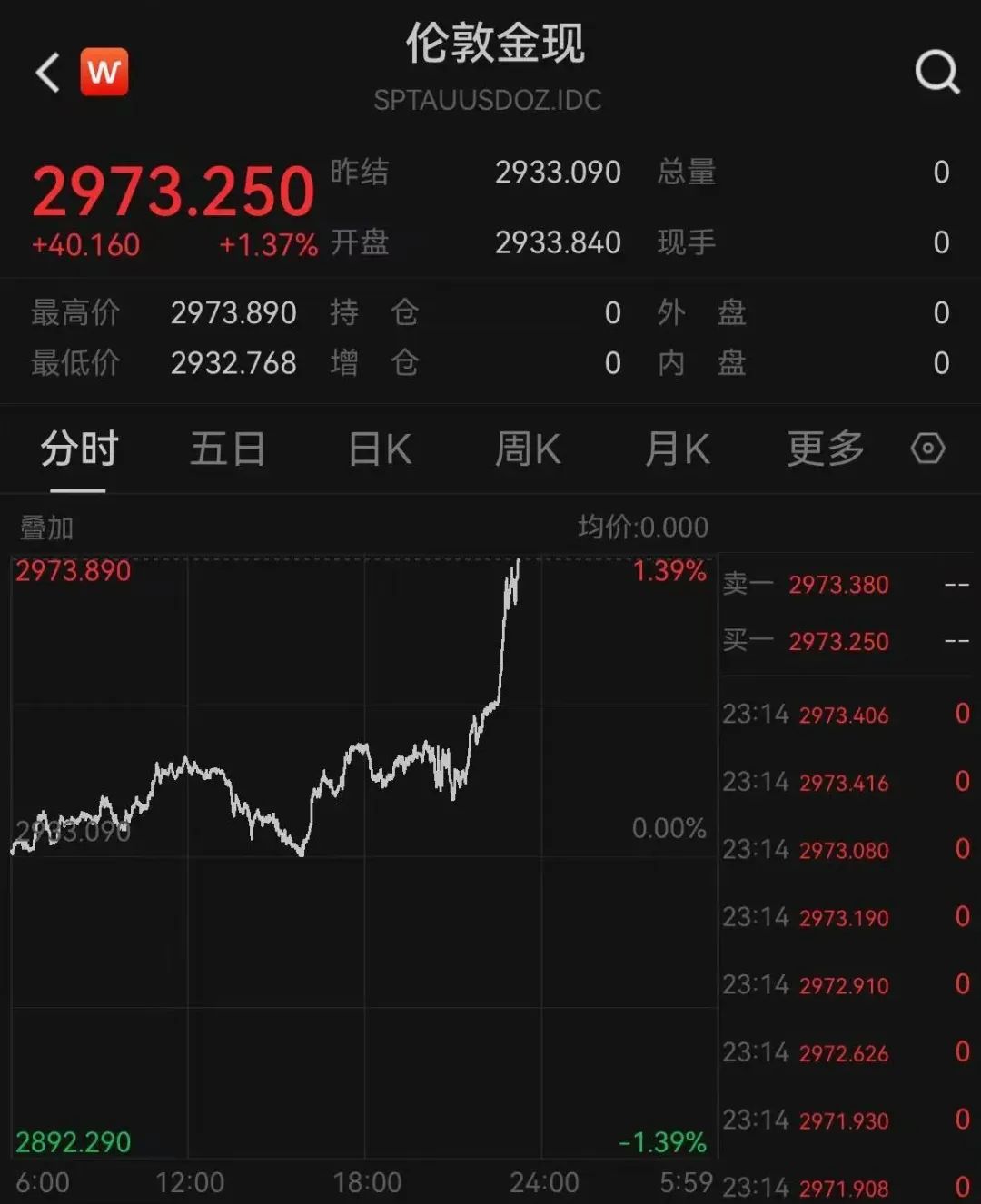The width and height of the screenshot is (981, 1204).
Task: Open chart settings hexagon icon
Action: (927, 449)
